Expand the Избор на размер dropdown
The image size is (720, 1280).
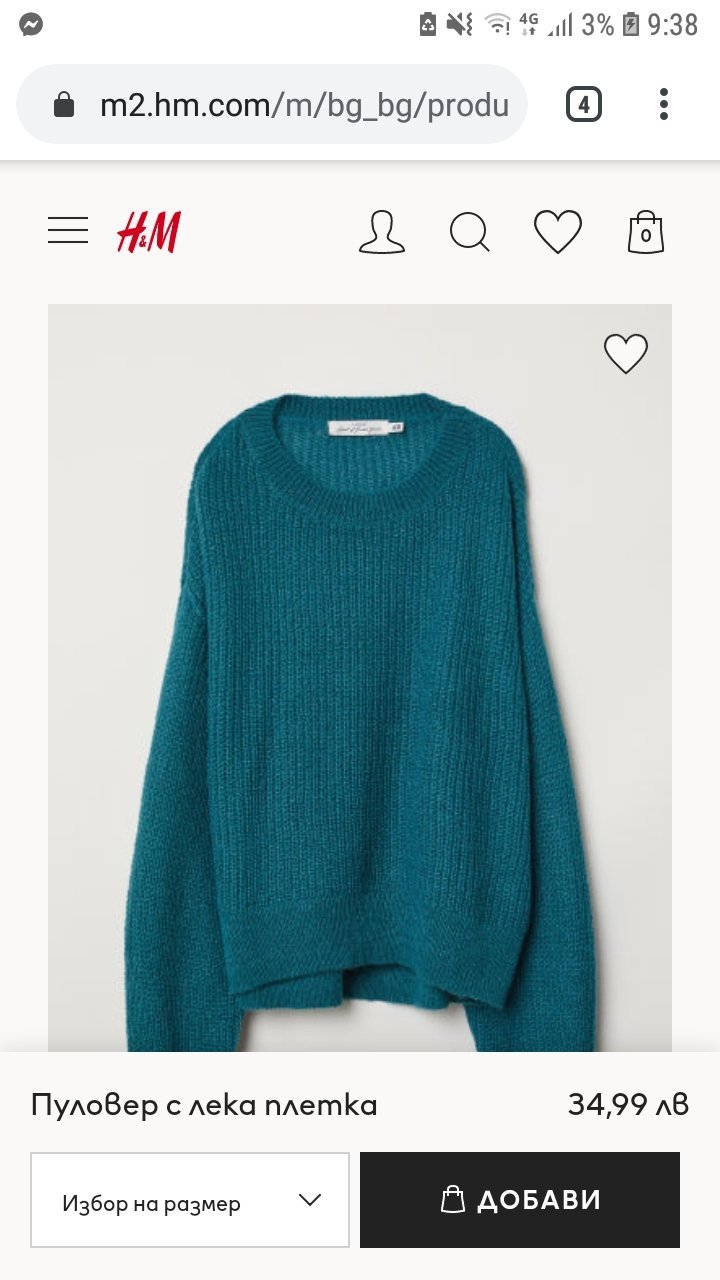(190, 1200)
